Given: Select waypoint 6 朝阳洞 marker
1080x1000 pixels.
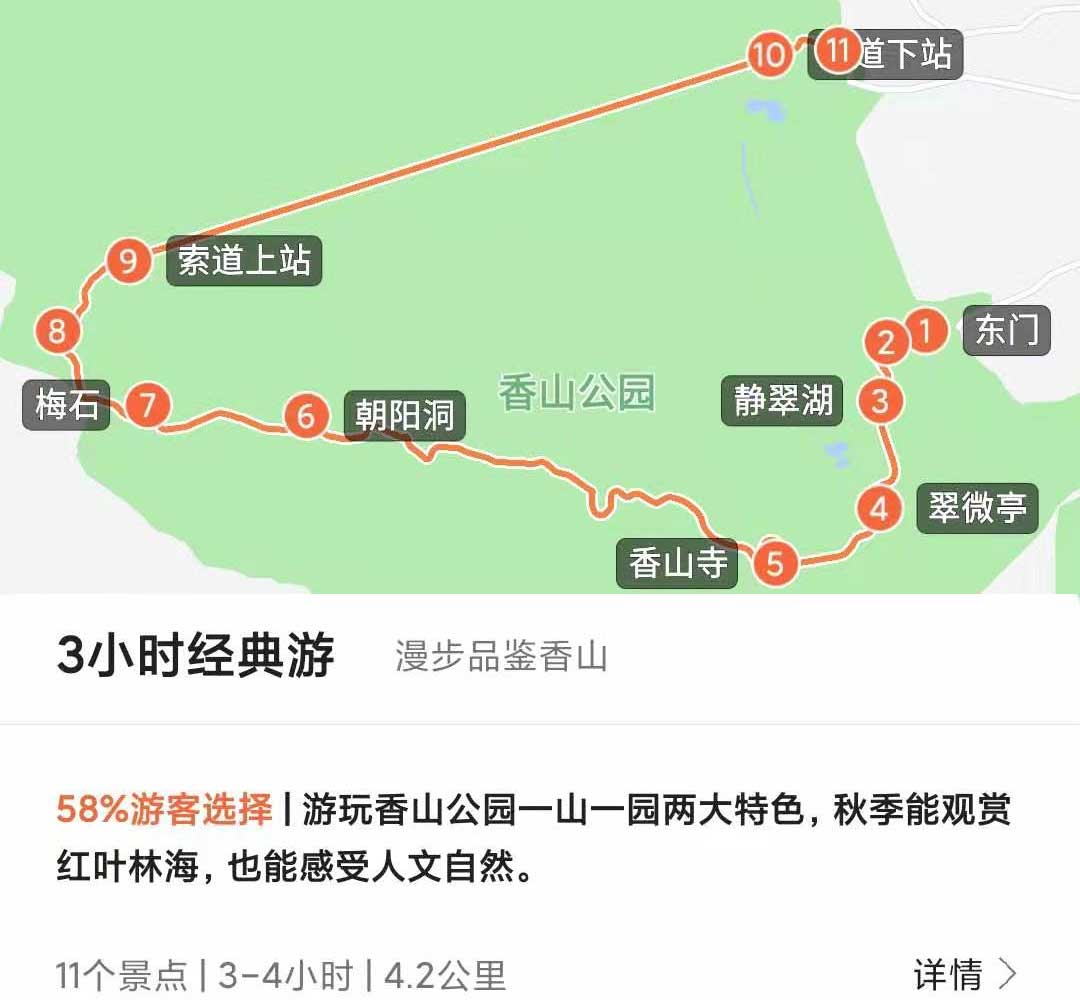Looking at the screenshot, I should tap(306, 415).
